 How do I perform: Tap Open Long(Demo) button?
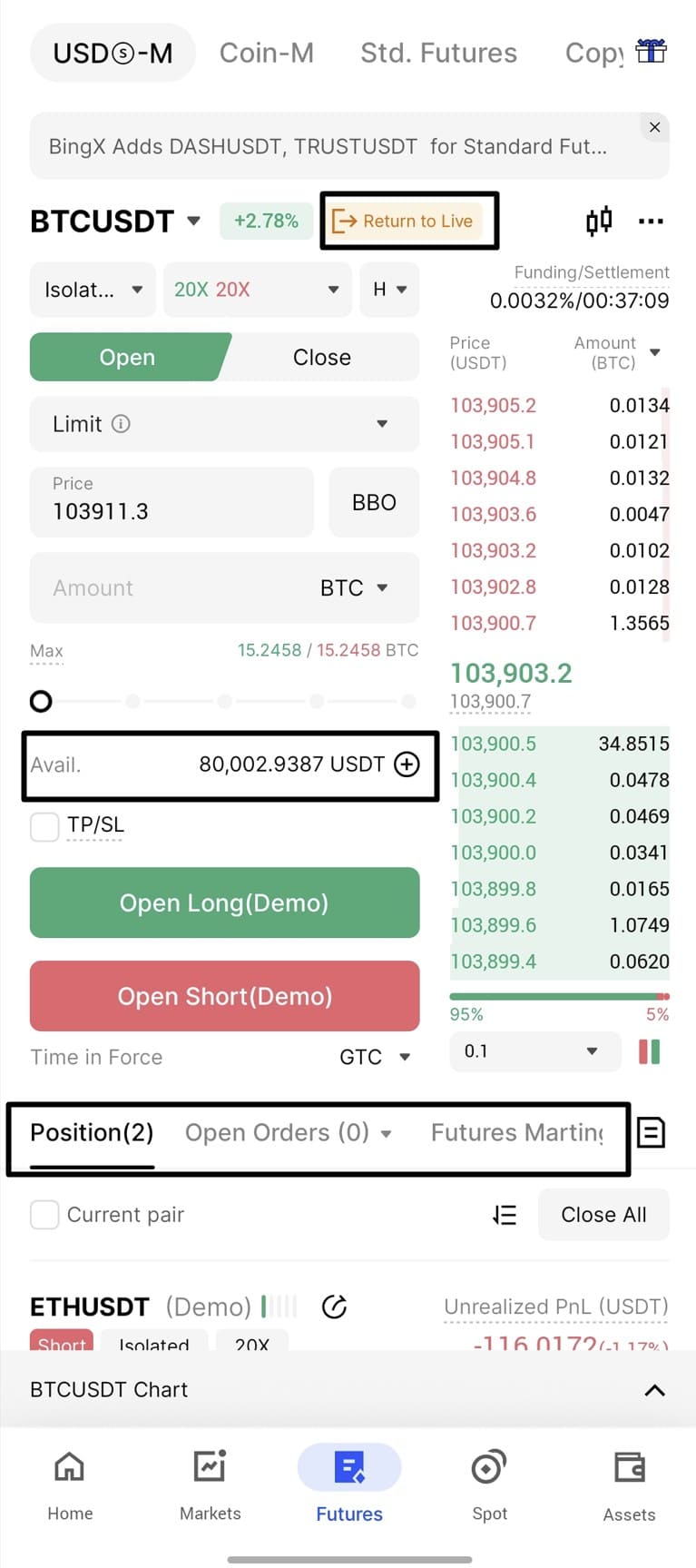pos(224,902)
